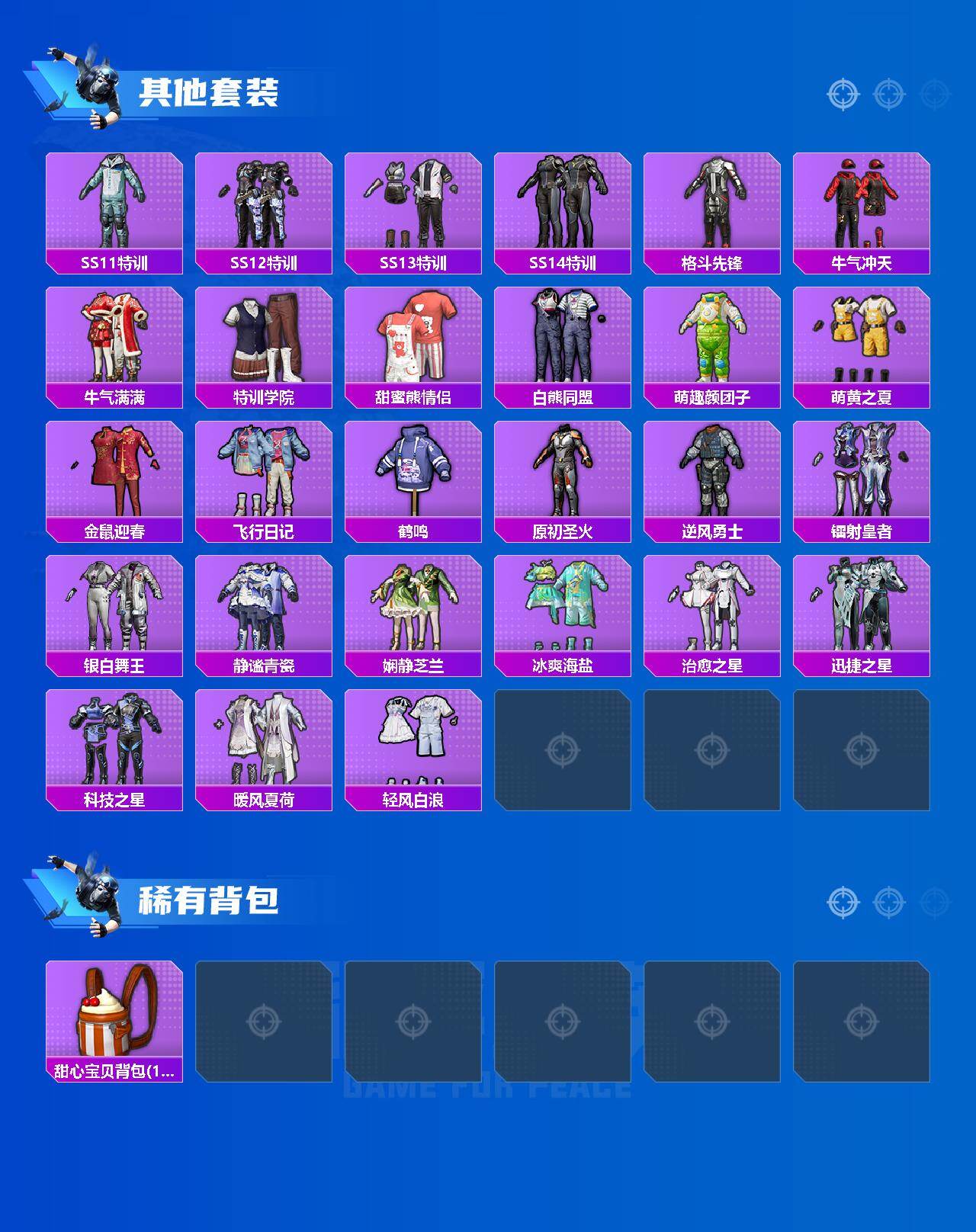Screen dimensions: 976x1232
Task: Expand the first empty slot after 轻风白浪
Action: [564, 751]
